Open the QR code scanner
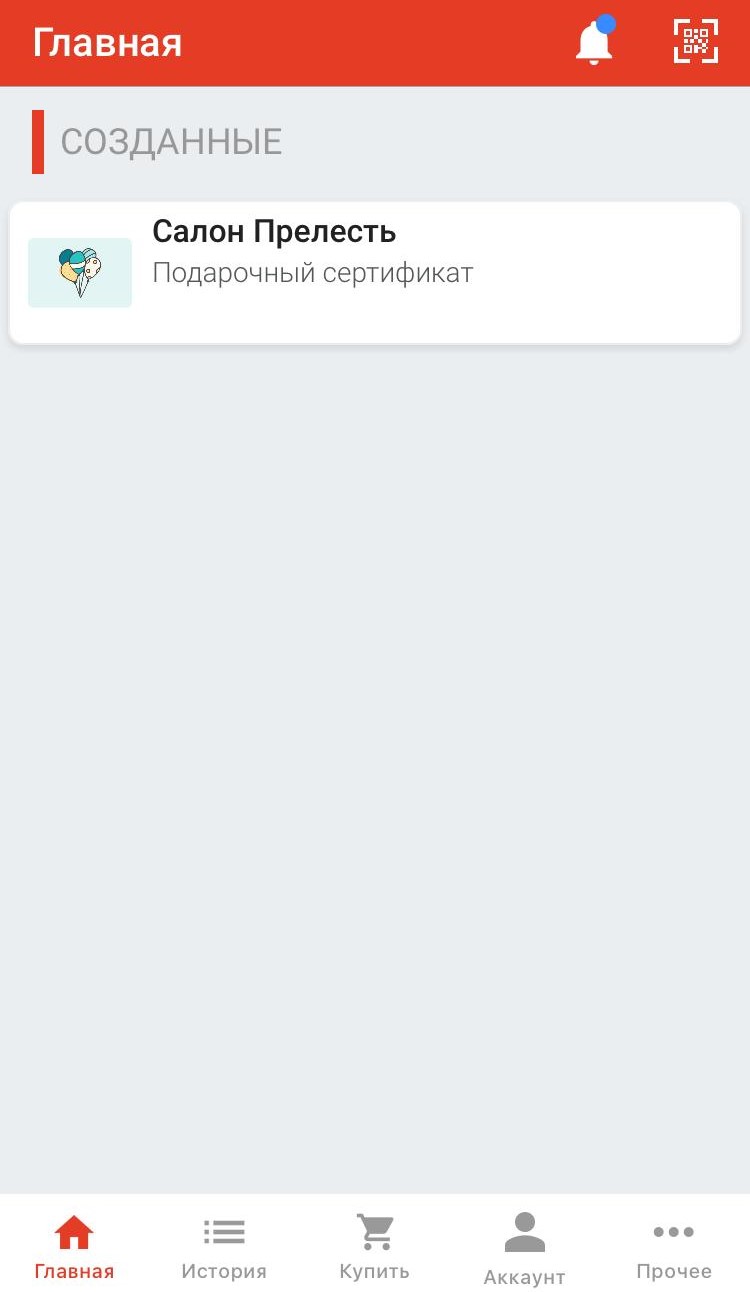Screen dimensions: 750x1292 click(x=696, y=42)
